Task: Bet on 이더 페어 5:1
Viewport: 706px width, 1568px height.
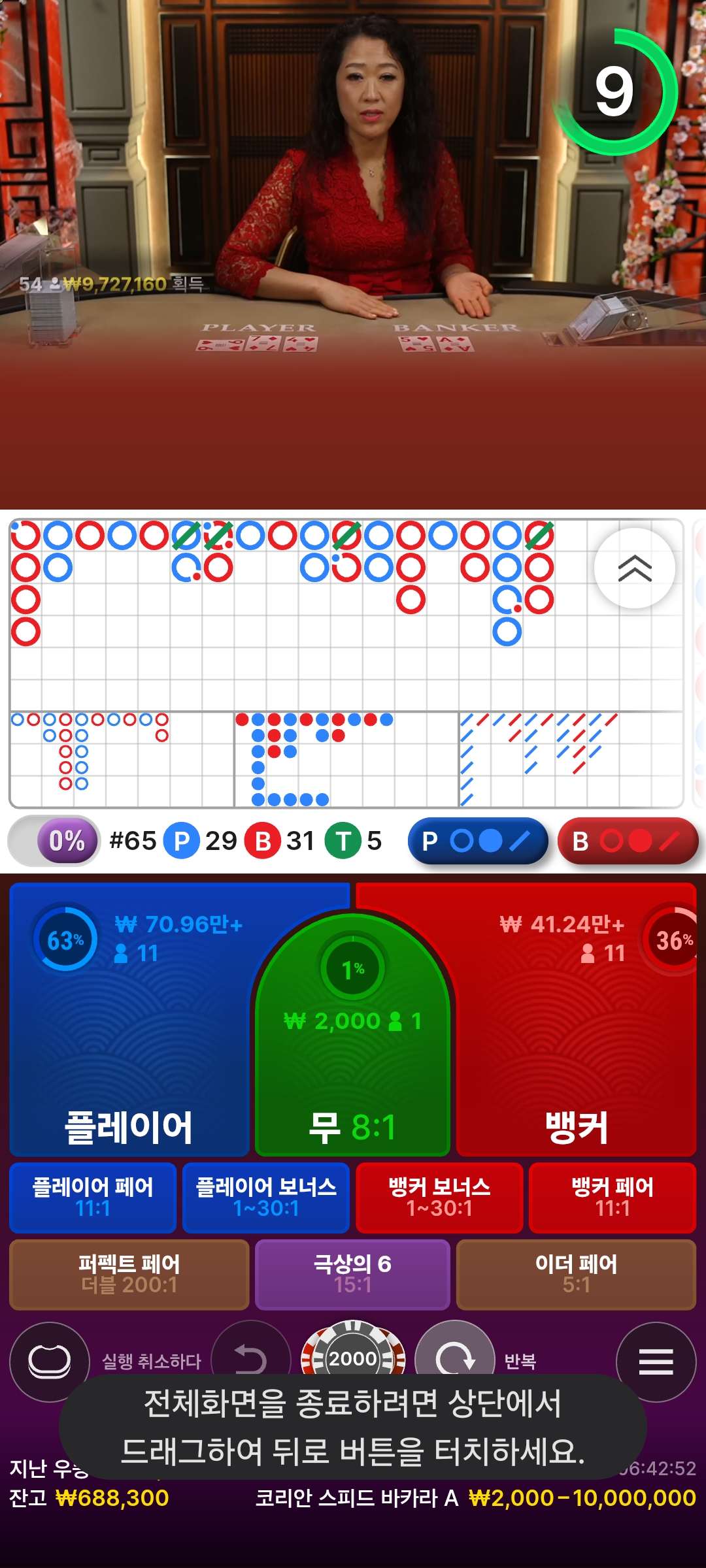Action: click(576, 1274)
